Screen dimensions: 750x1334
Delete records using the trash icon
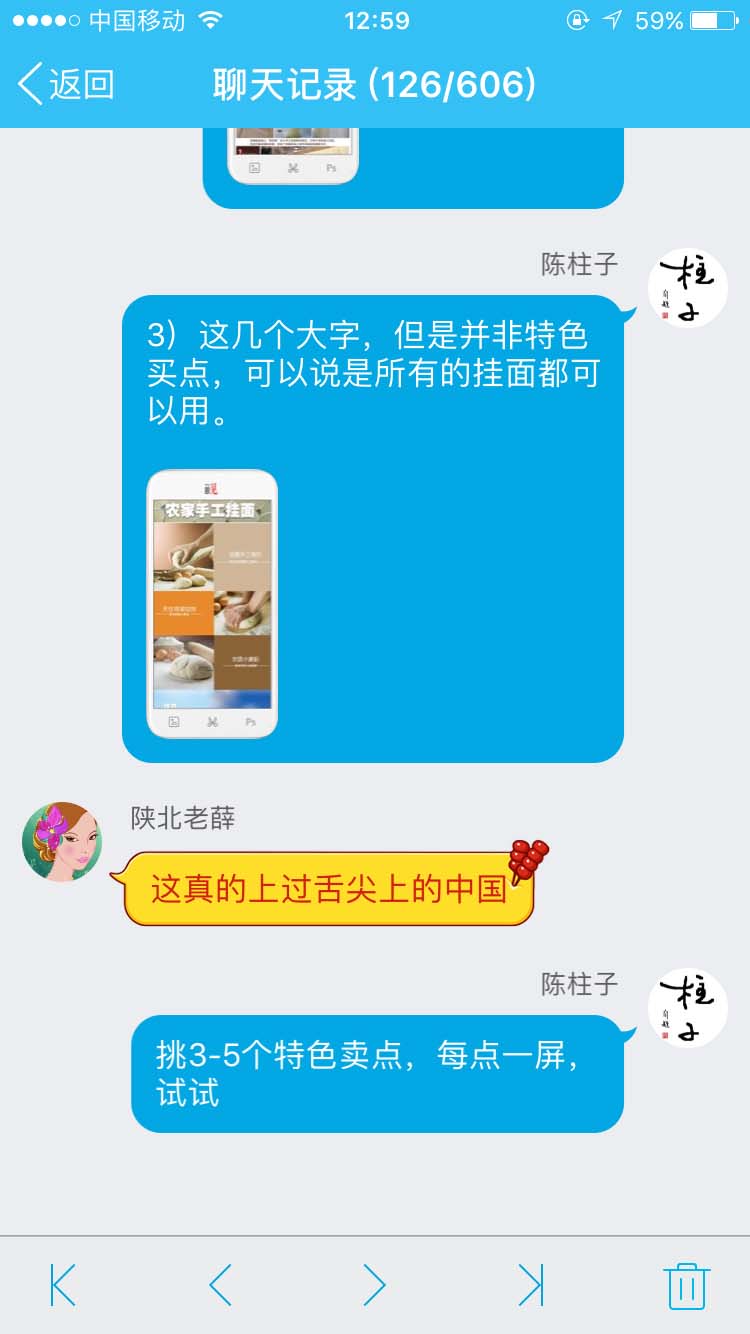pyautogui.click(x=686, y=1289)
